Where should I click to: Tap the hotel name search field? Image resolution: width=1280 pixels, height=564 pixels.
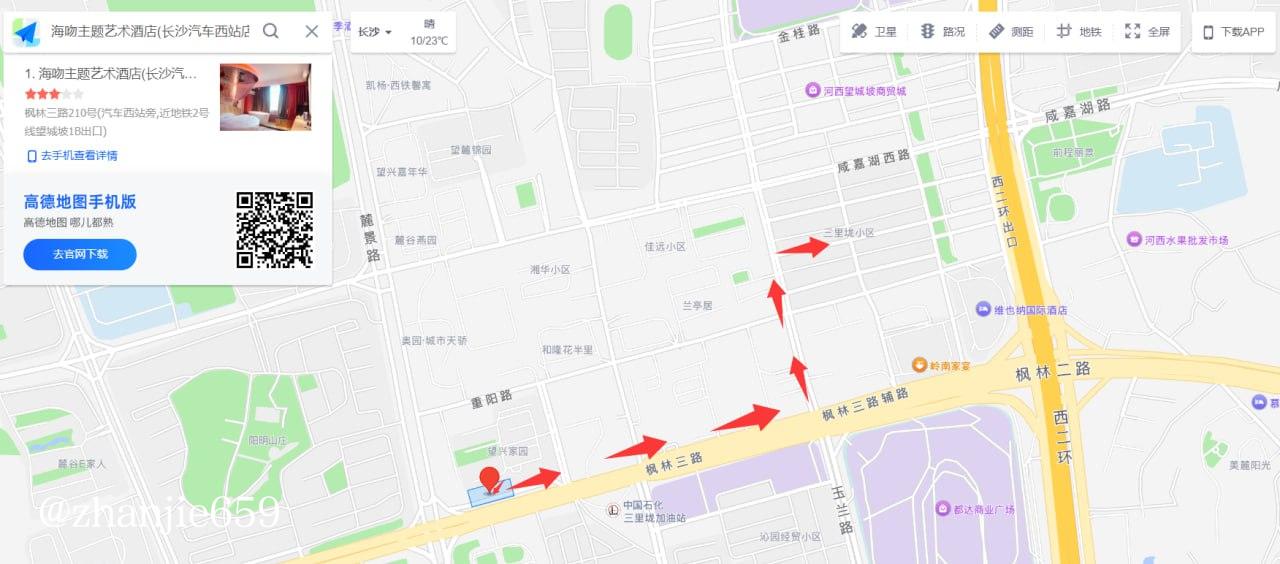[150, 31]
